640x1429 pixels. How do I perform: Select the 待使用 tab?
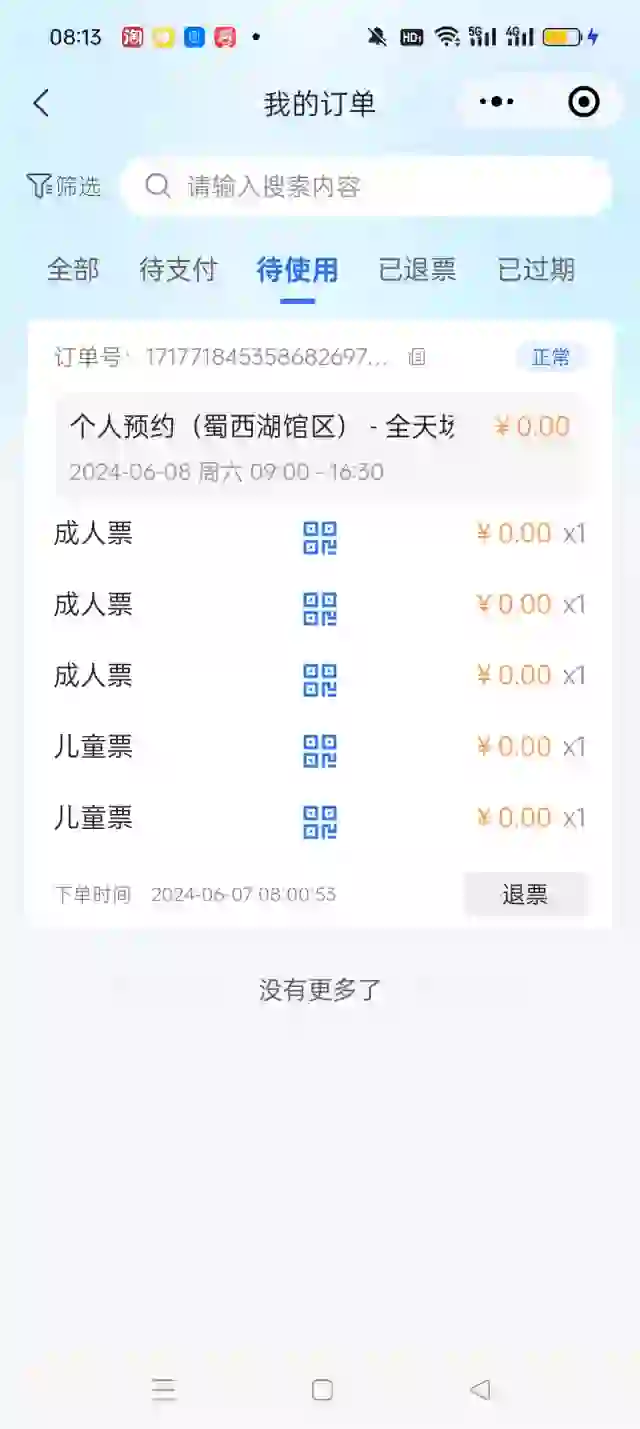coord(297,269)
